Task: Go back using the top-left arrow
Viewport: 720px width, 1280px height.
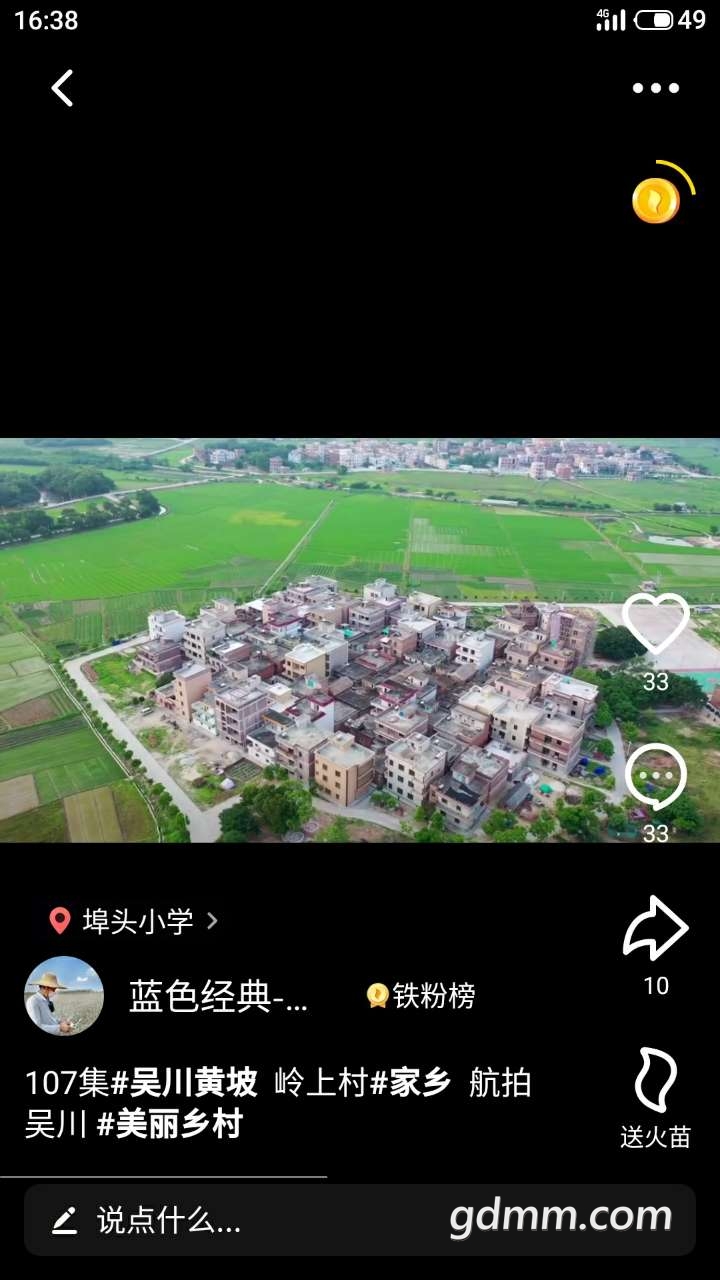Action: [x=63, y=88]
